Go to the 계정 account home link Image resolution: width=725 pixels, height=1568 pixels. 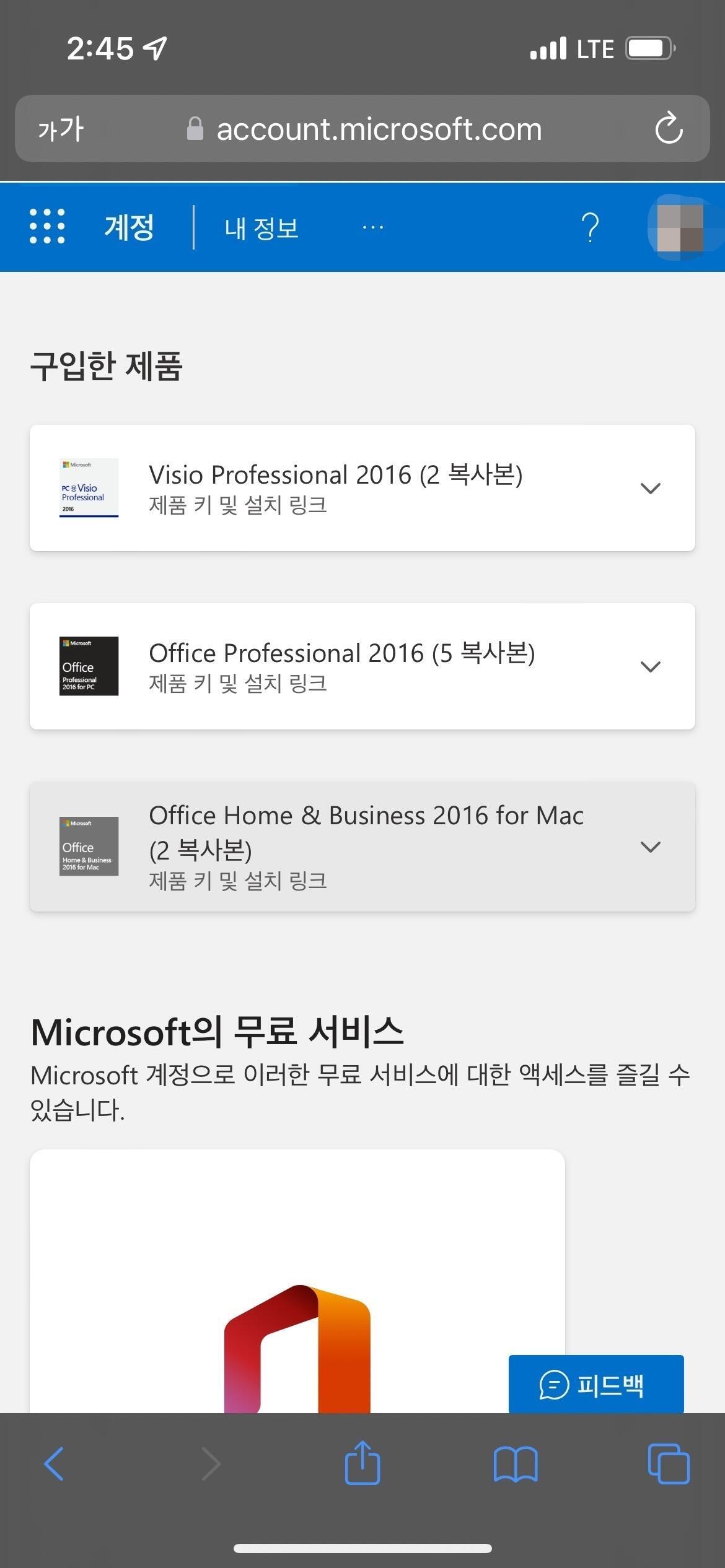coord(129,227)
